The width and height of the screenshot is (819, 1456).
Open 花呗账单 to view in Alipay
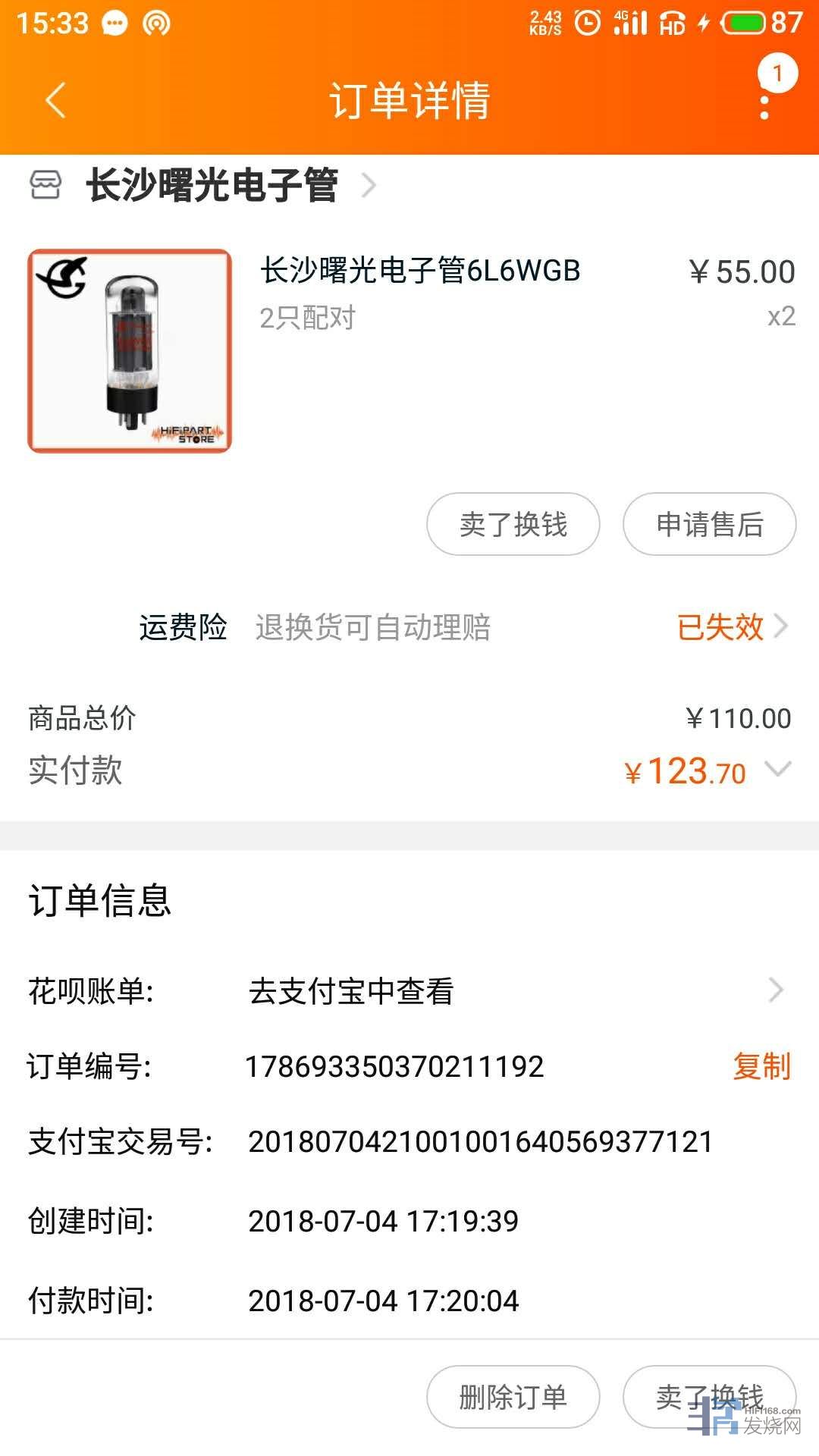[516, 990]
